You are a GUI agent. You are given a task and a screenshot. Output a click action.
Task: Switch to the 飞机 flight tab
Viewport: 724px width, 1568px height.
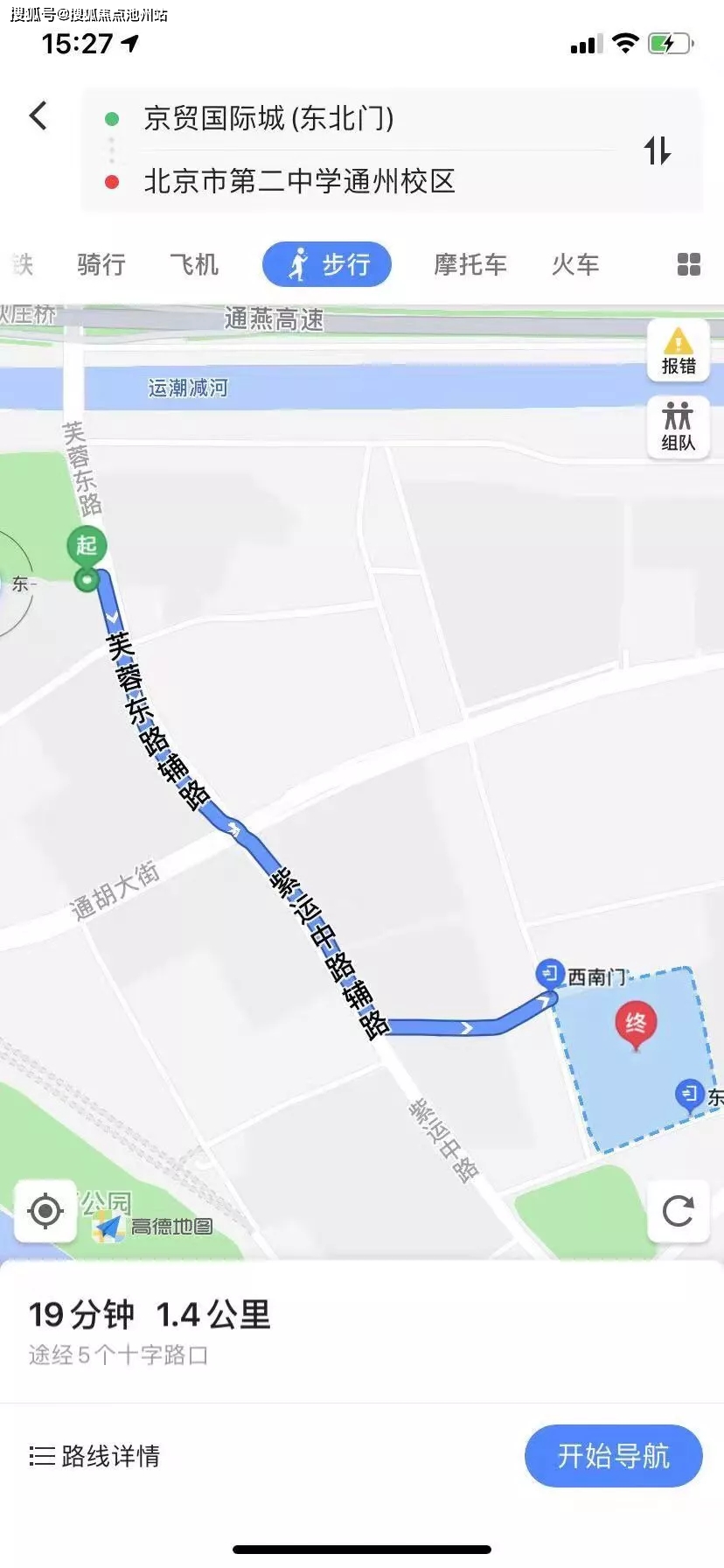click(194, 264)
